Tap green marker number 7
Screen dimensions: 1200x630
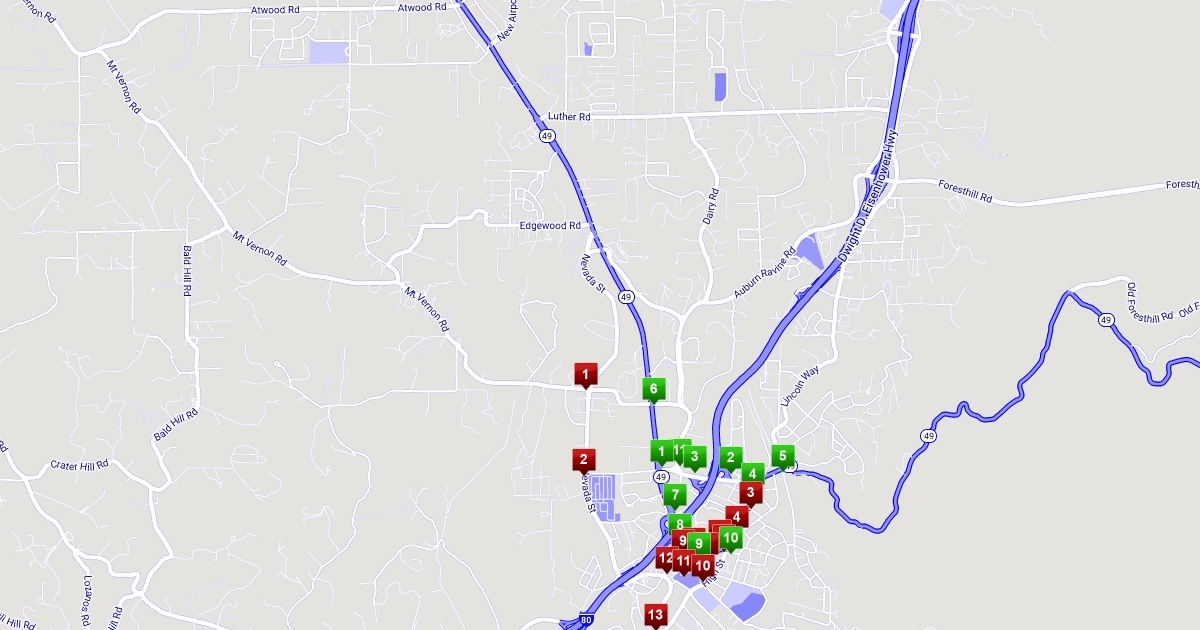pyautogui.click(x=675, y=495)
